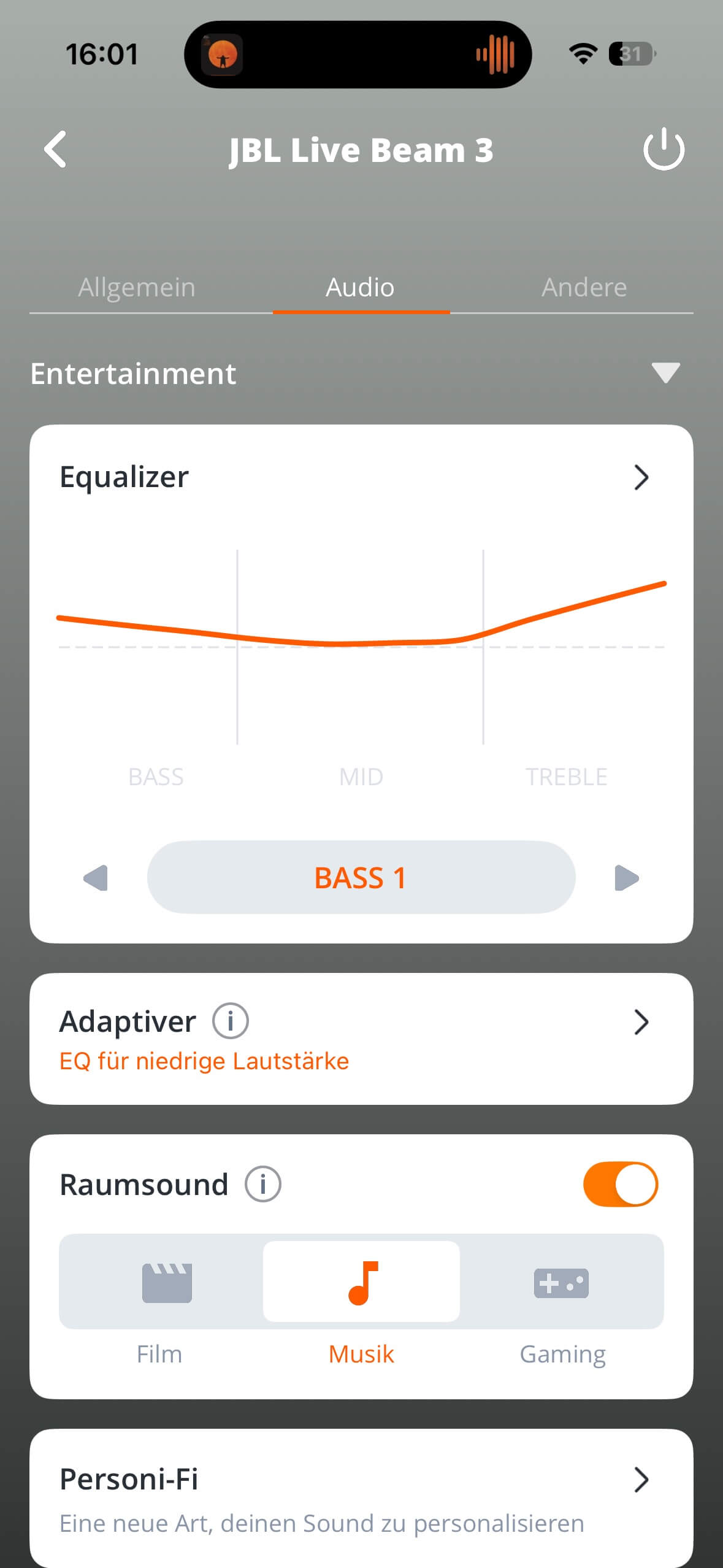Image resolution: width=723 pixels, height=1568 pixels.
Task: Select previous equalizer preset
Action: [96, 878]
